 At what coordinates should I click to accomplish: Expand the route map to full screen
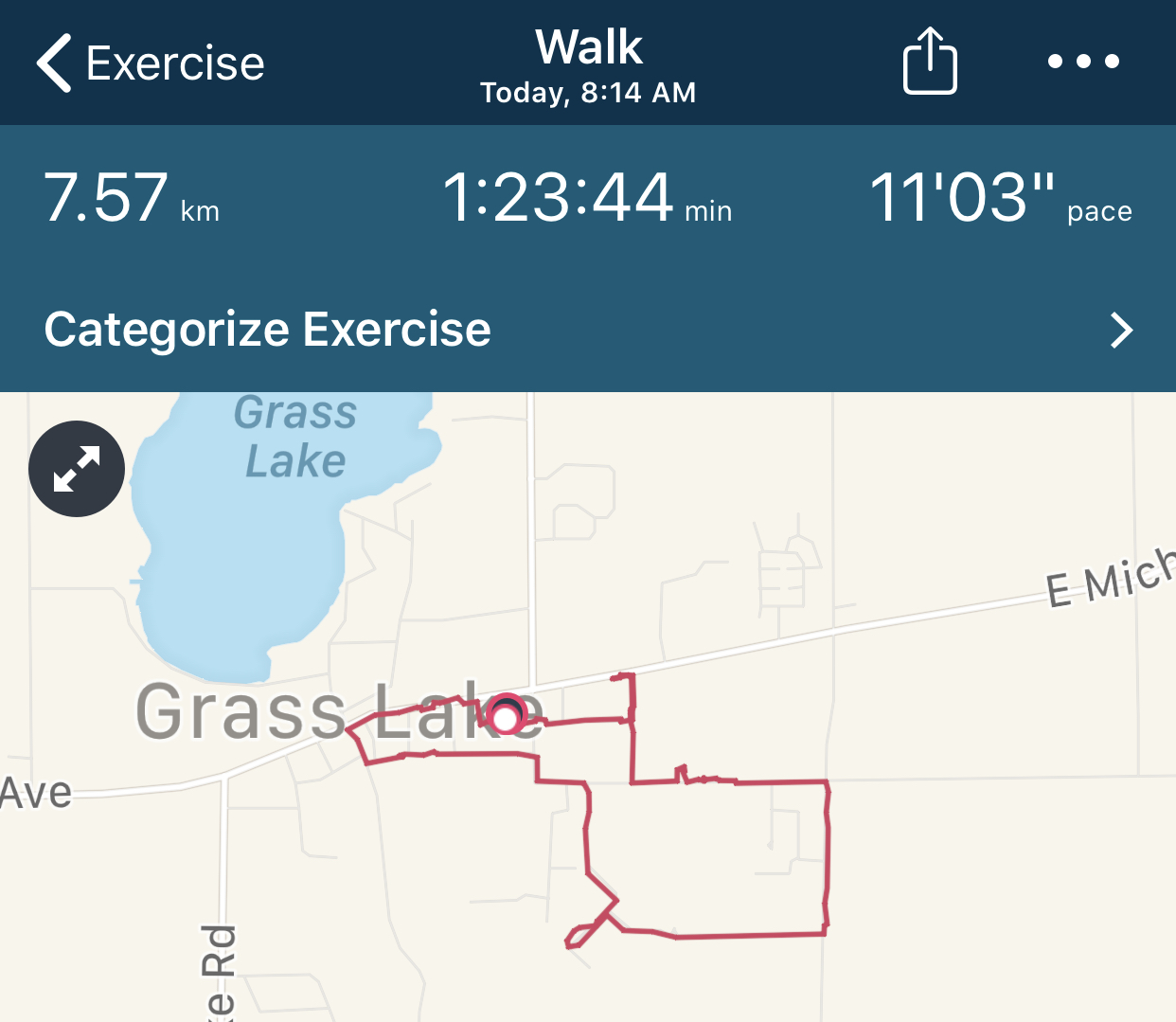click(77, 469)
